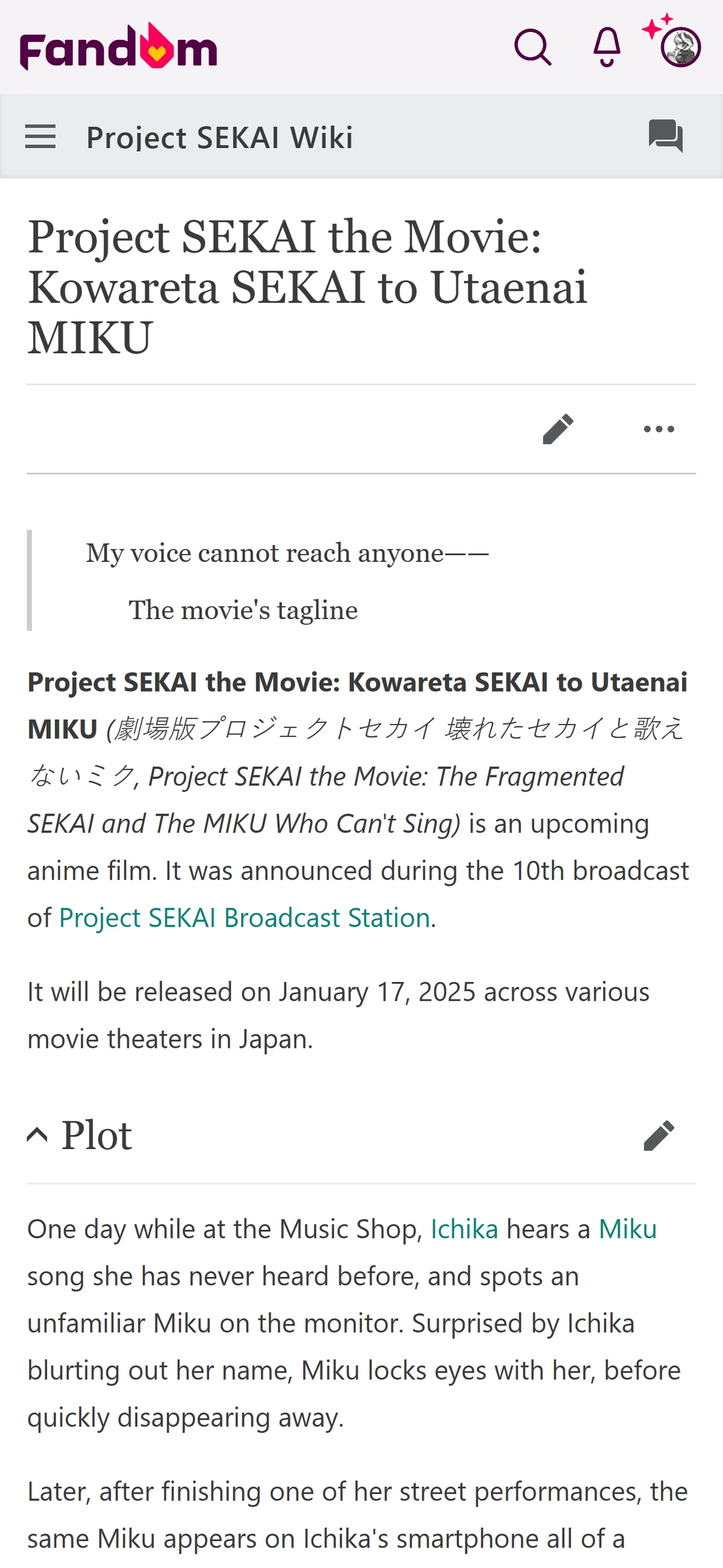Open the hamburger navigation menu
The width and height of the screenshot is (723, 1568).
[x=40, y=136]
